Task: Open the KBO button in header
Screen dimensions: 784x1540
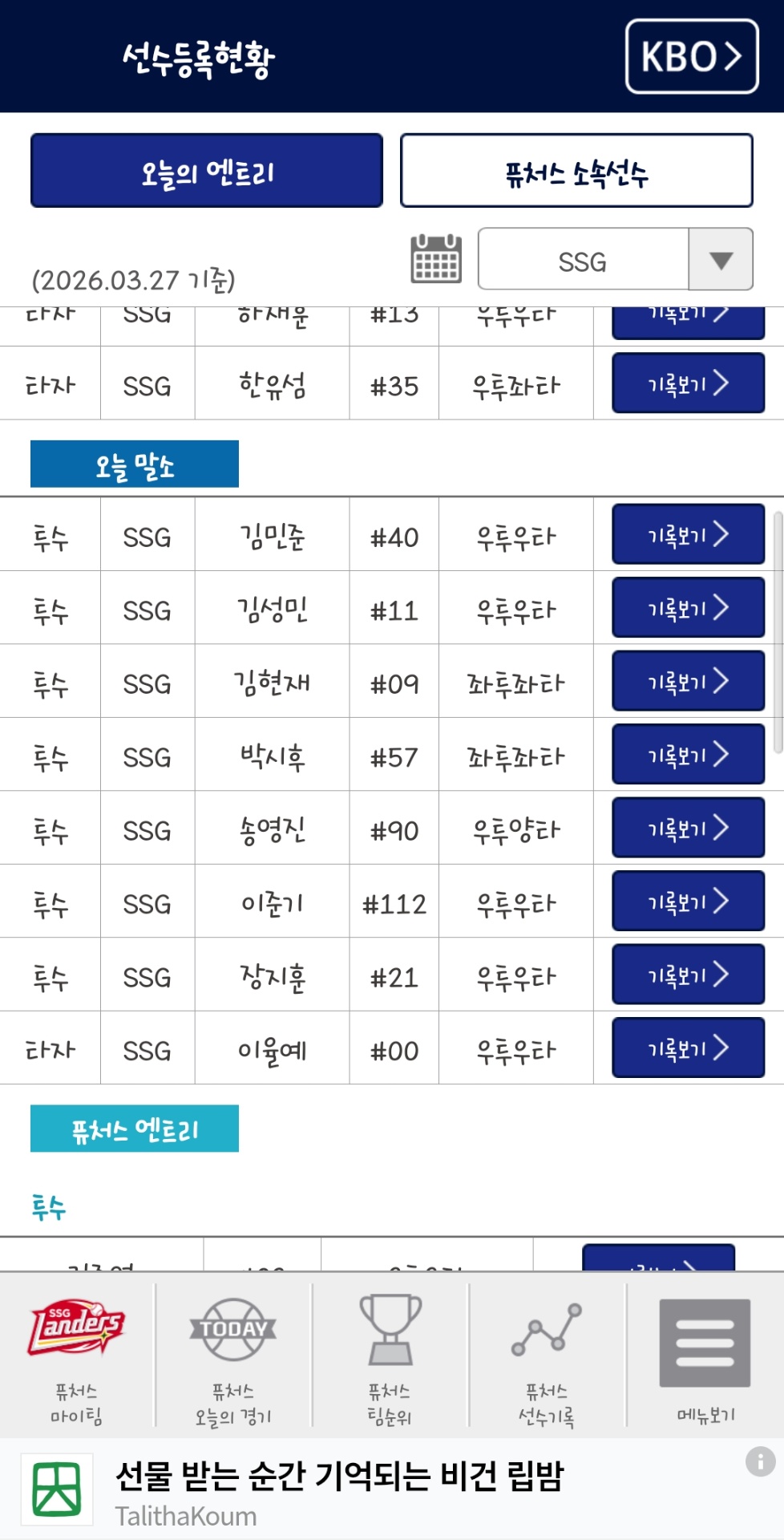Action: 691,57
